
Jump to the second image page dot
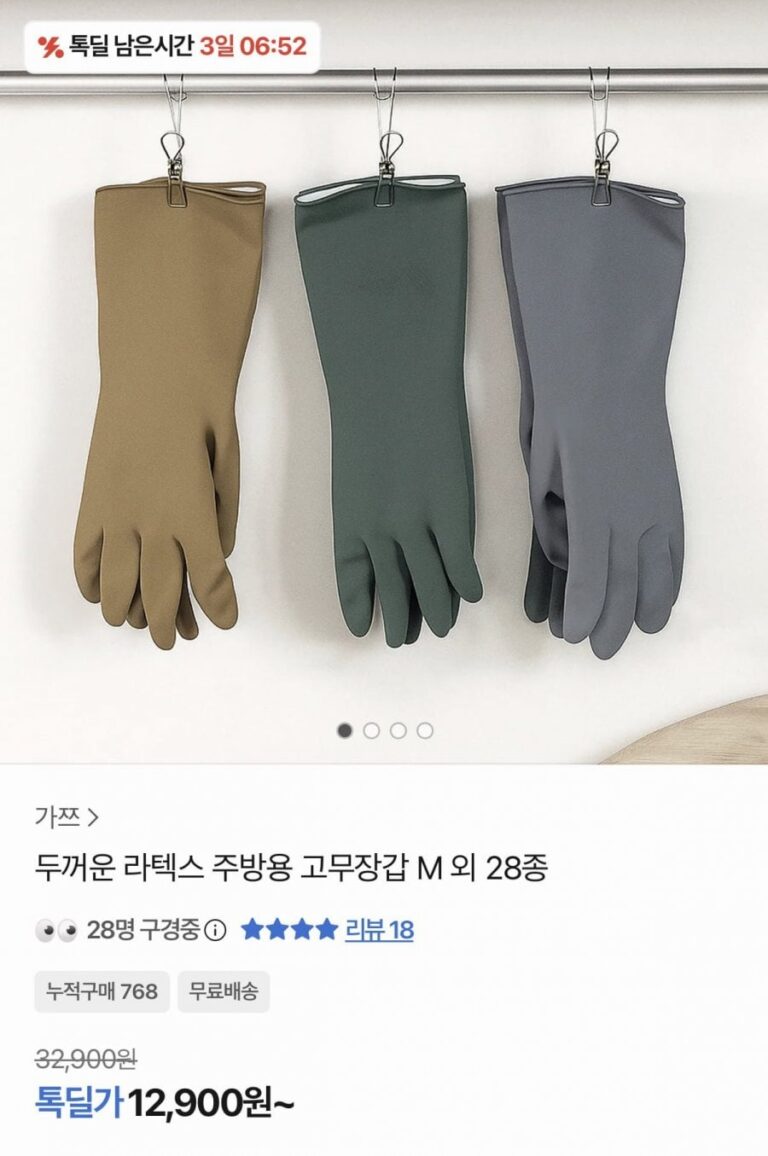click(372, 730)
